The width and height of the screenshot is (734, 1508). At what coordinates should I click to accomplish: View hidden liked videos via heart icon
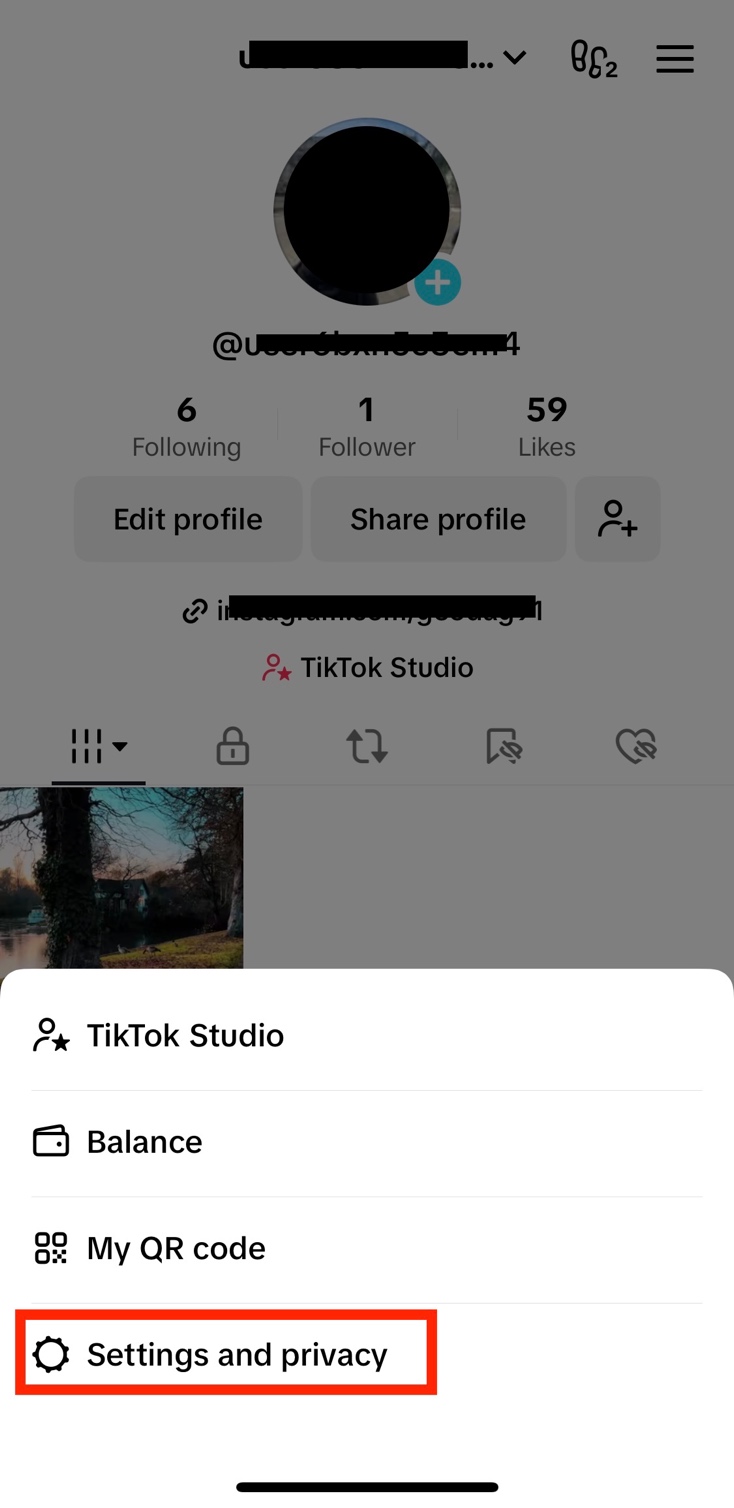pyautogui.click(x=636, y=745)
